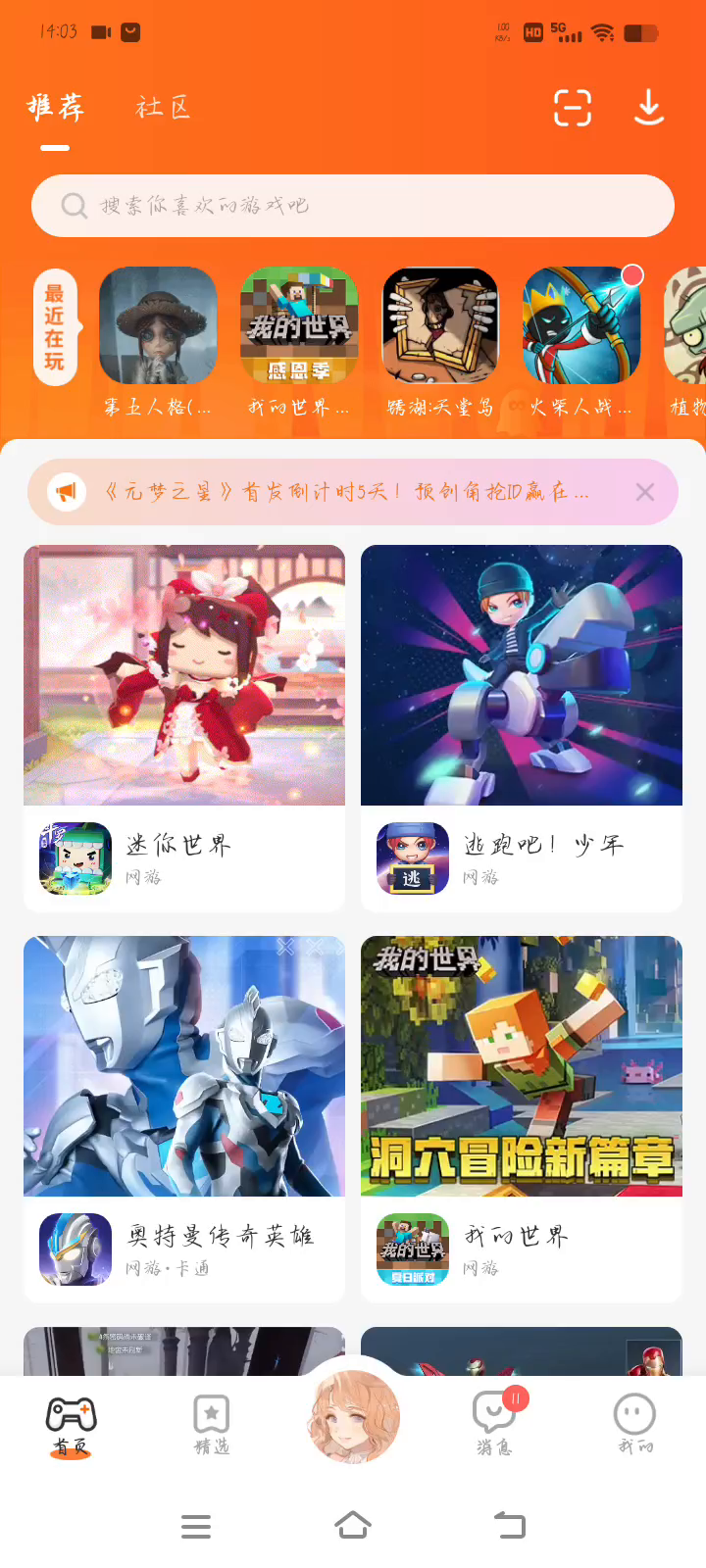View the 奥特曼传奇英雄 game card
Image resolution: width=706 pixels, height=1568 pixels.
tap(184, 1117)
